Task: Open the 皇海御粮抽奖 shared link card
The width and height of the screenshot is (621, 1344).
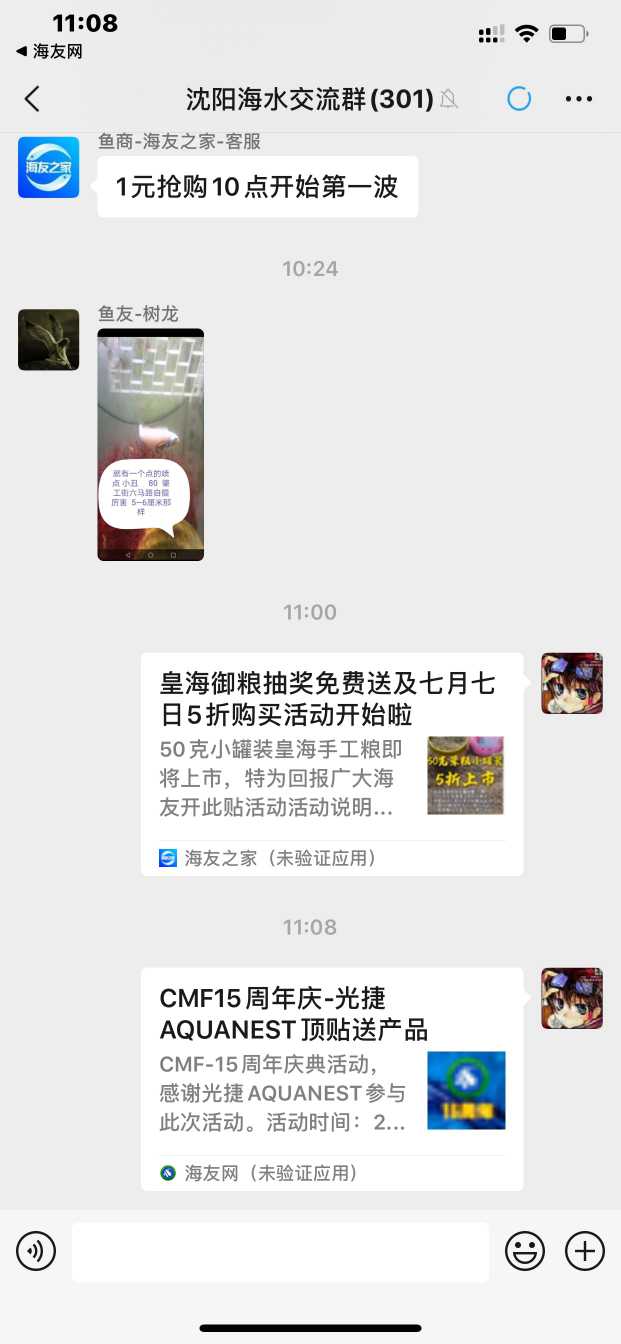Action: 332,763
